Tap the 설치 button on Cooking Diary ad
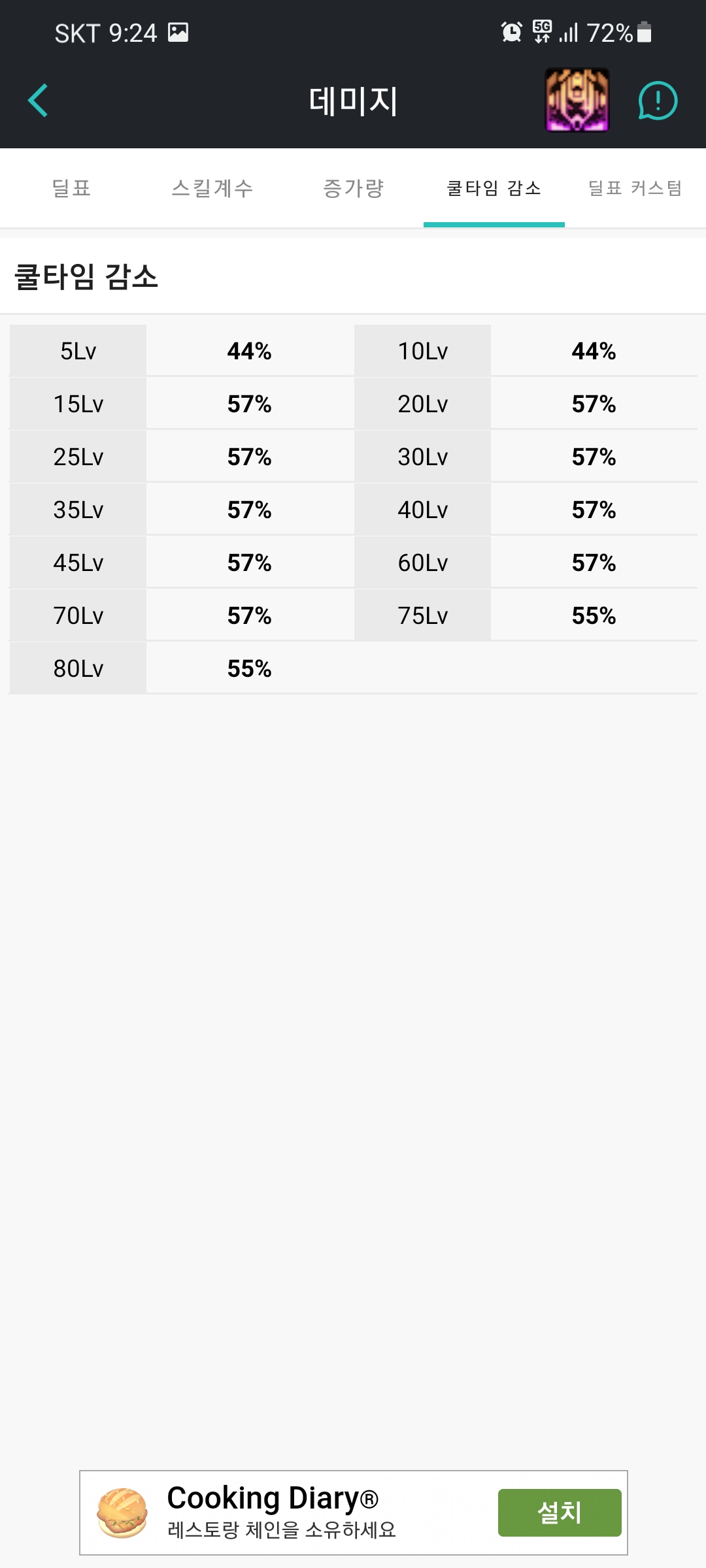Viewport: 706px width, 1568px height. (560, 1512)
